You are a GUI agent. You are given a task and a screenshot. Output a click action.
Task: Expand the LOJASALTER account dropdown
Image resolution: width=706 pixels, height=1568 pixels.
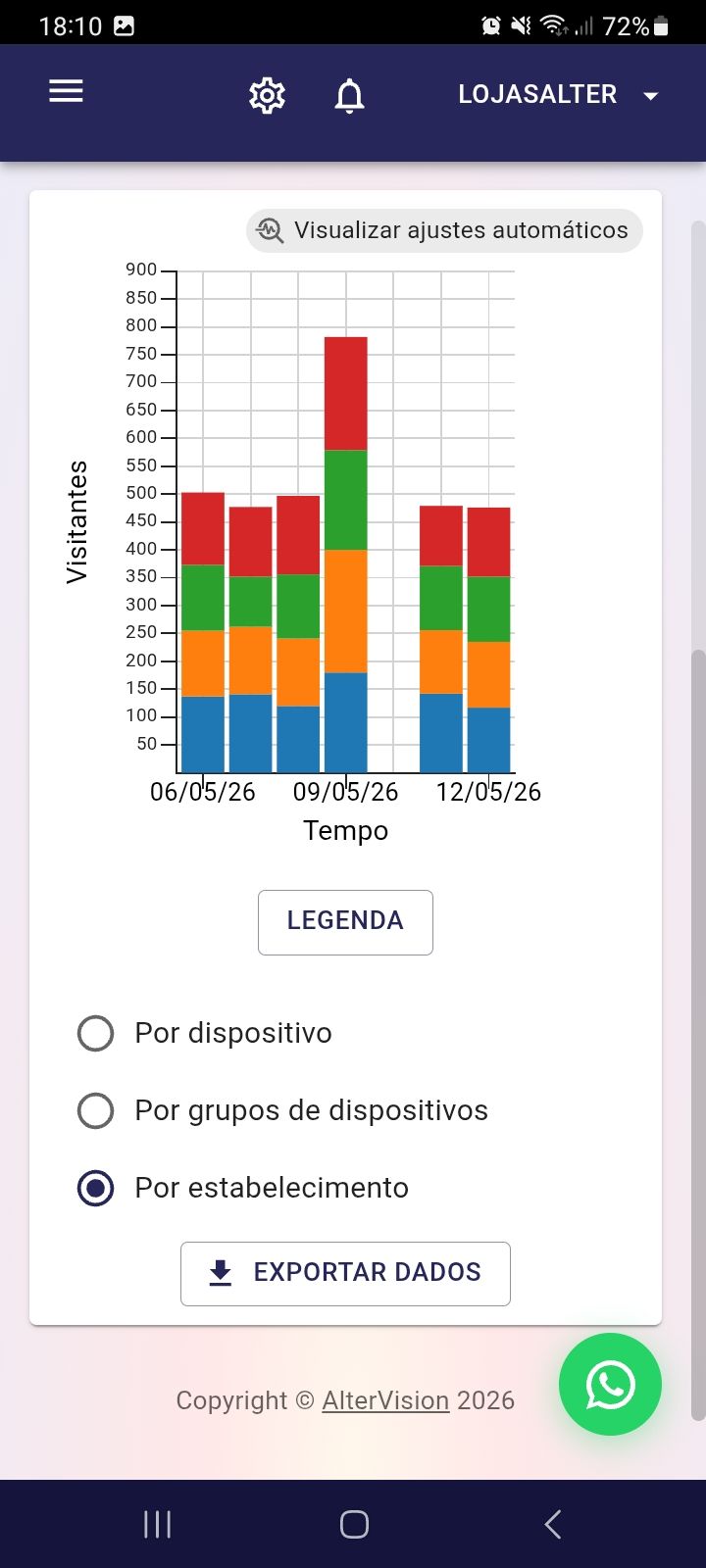pos(558,95)
